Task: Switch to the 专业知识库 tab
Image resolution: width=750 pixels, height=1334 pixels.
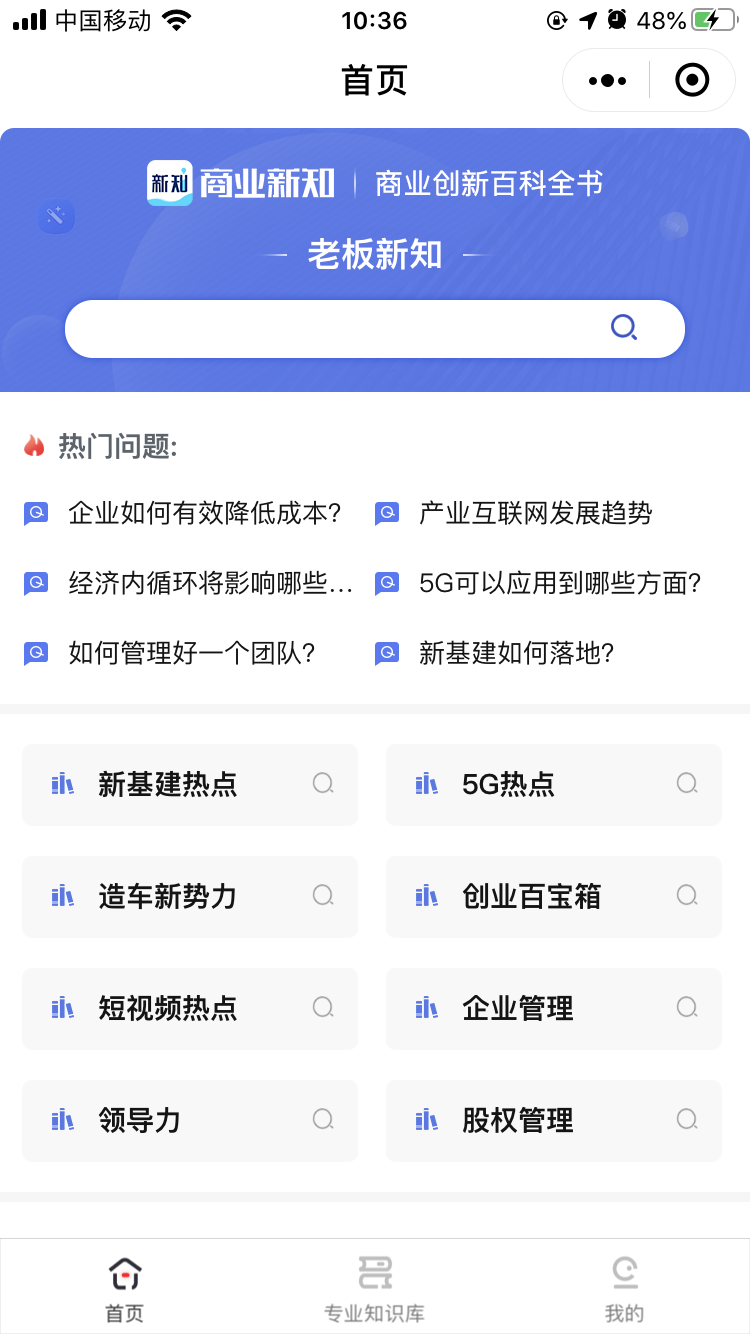Action: click(375, 1288)
